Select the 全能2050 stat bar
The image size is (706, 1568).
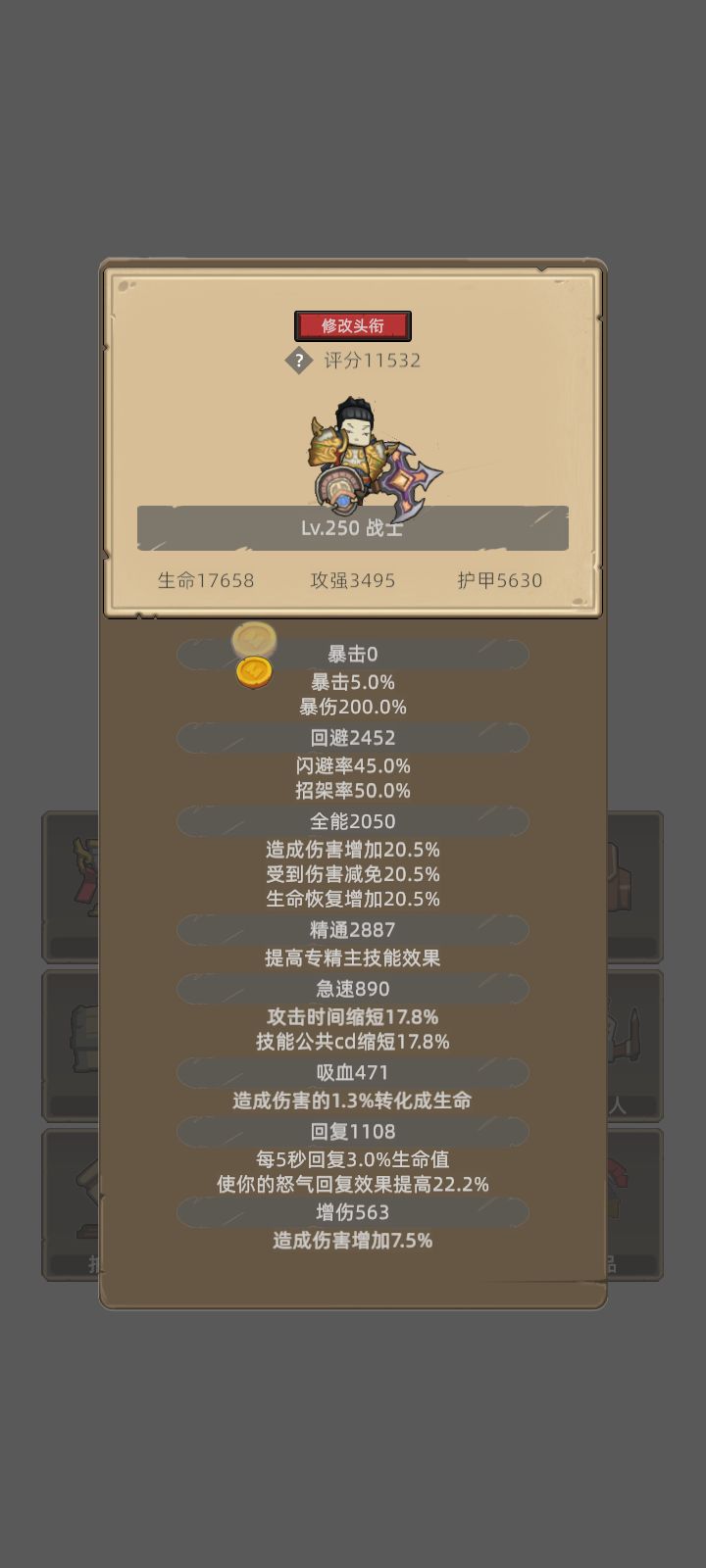tap(351, 821)
